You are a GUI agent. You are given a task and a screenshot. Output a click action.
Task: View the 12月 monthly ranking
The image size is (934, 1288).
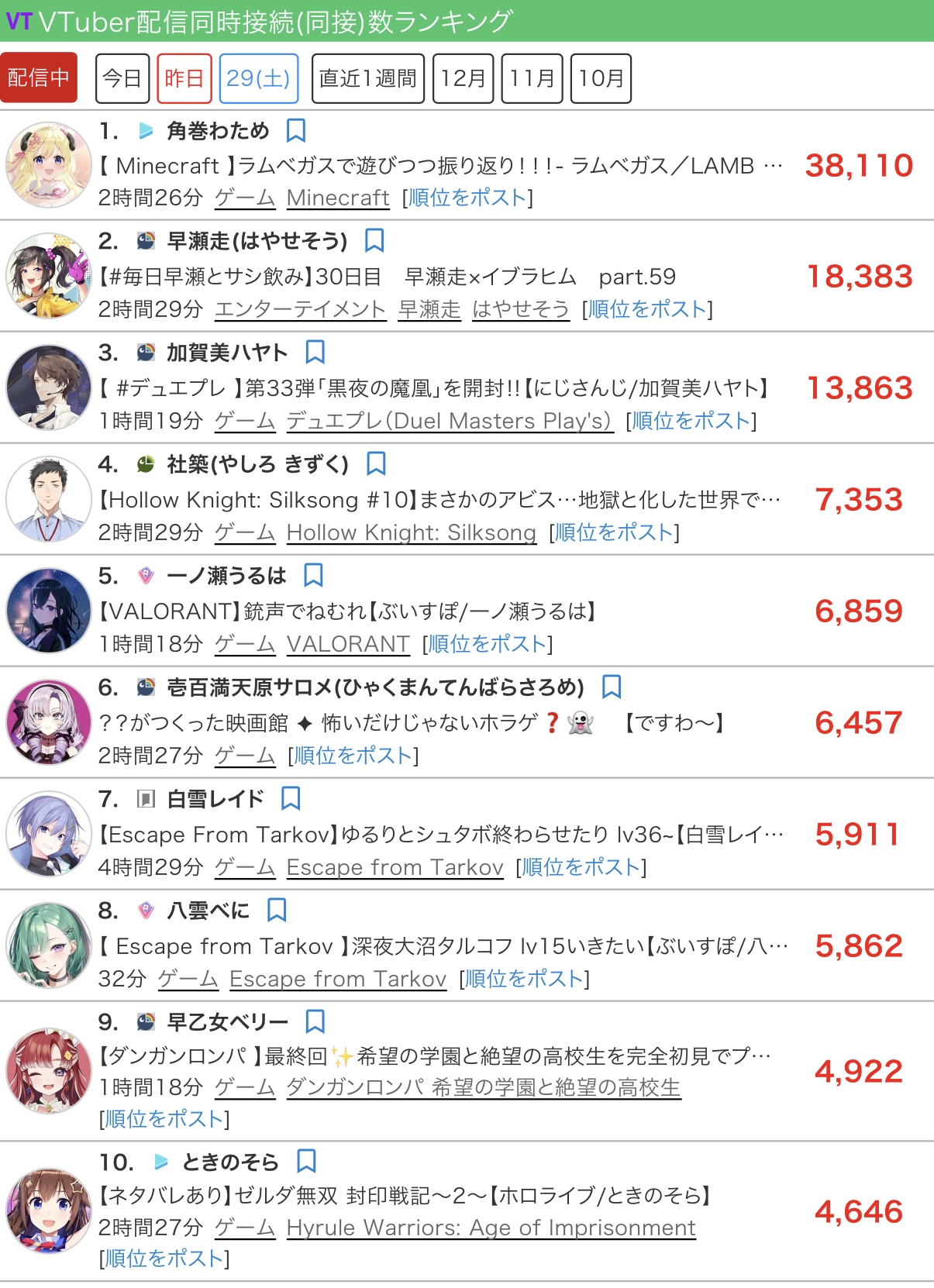[463, 78]
